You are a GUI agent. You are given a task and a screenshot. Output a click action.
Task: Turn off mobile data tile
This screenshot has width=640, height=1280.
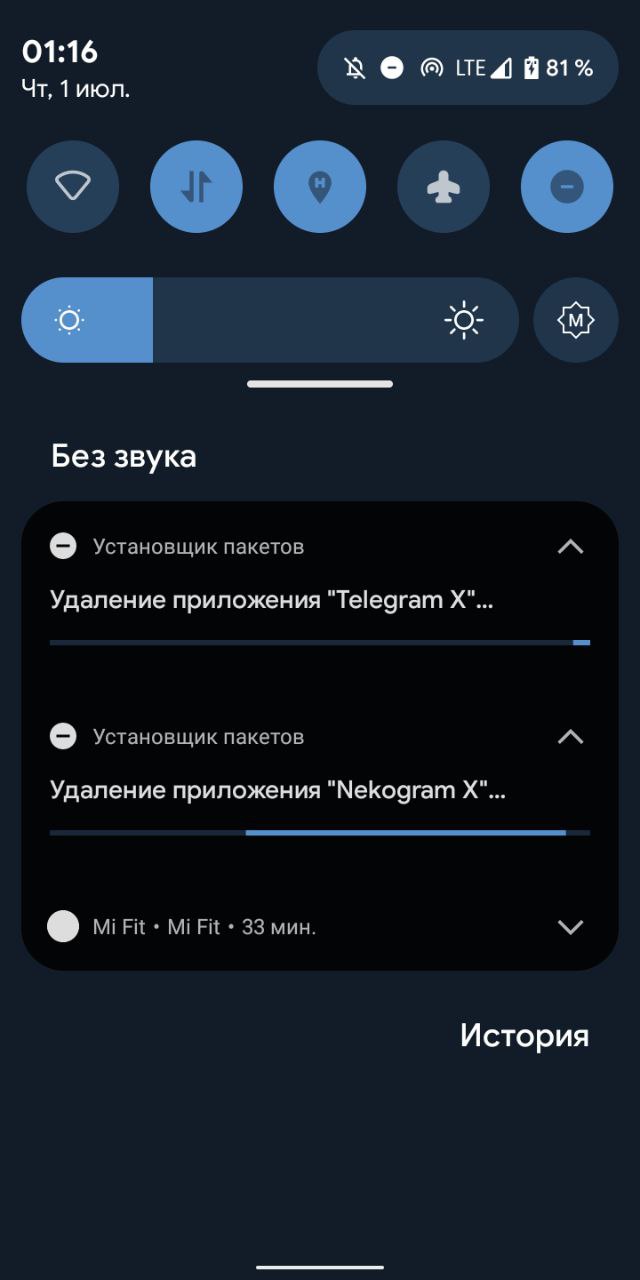(x=196, y=187)
